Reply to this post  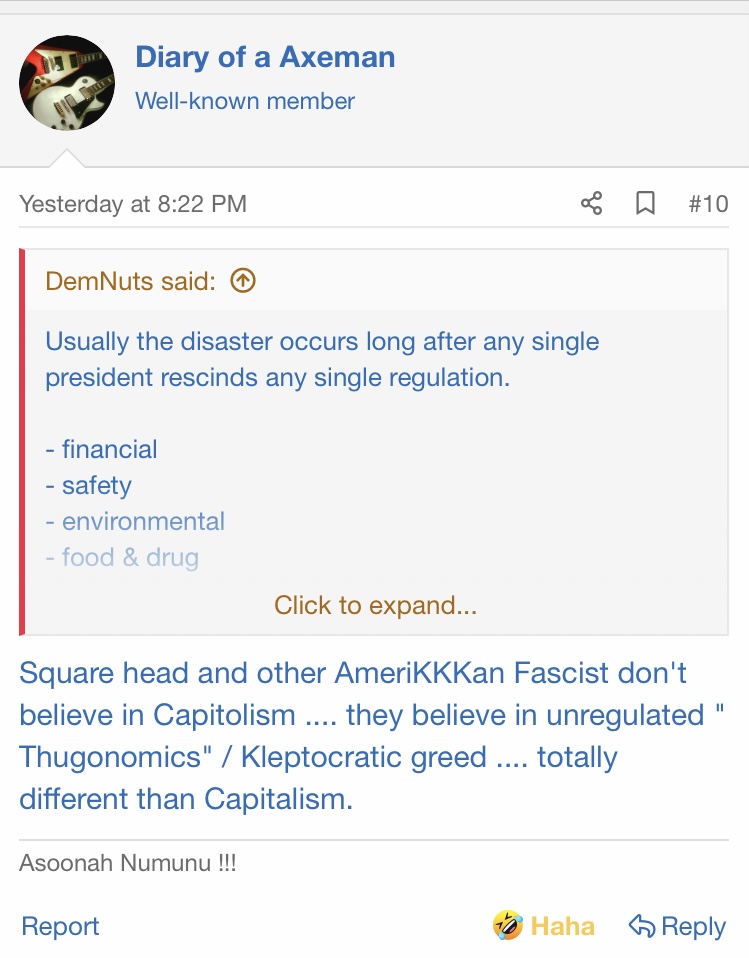[677, 926]
